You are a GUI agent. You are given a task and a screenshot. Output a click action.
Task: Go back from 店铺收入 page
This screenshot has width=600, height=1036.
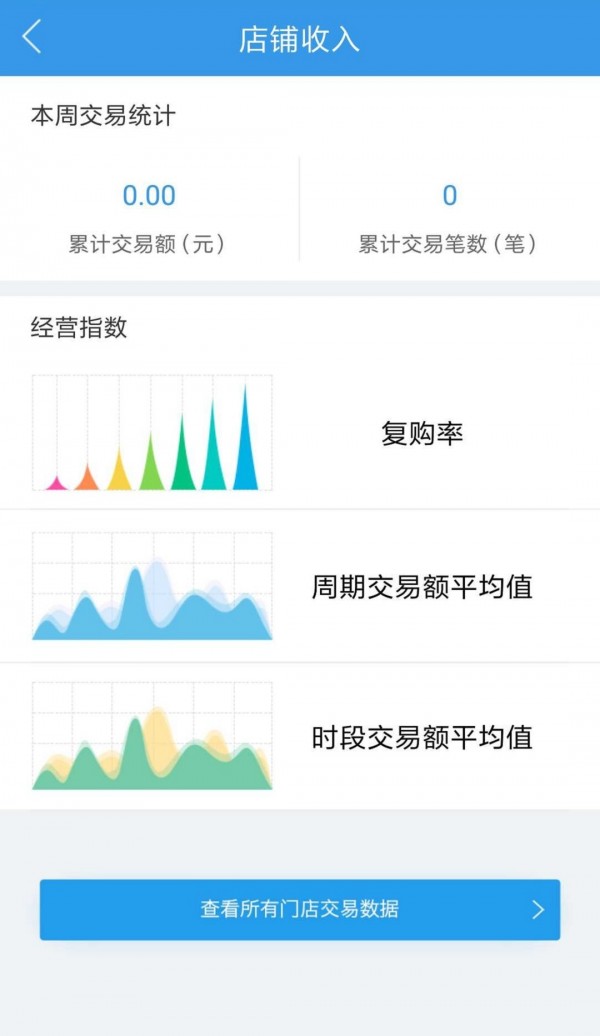(32, 38)
